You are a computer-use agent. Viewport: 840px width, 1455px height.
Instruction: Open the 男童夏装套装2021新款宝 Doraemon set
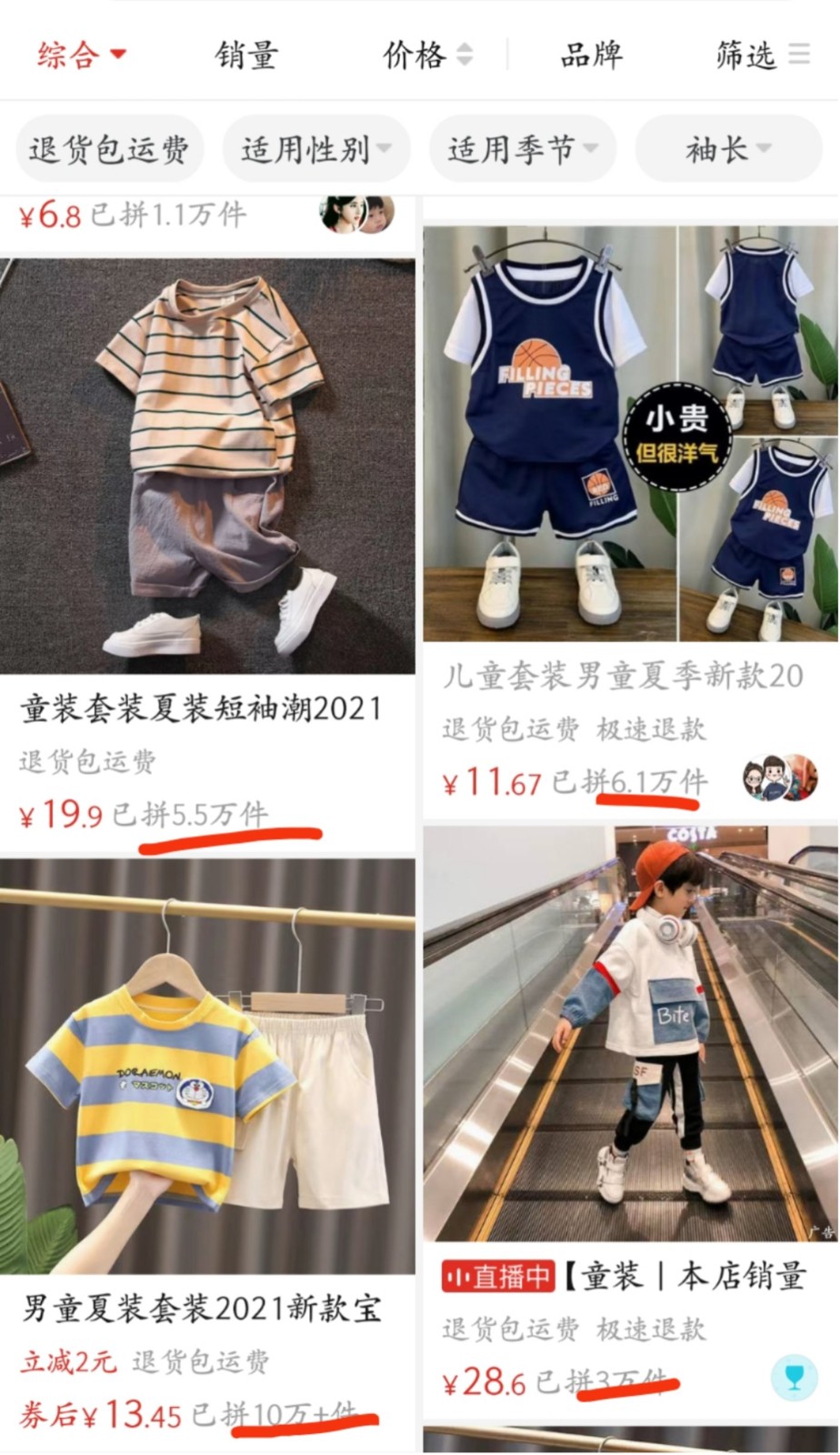coord(207,1068)
